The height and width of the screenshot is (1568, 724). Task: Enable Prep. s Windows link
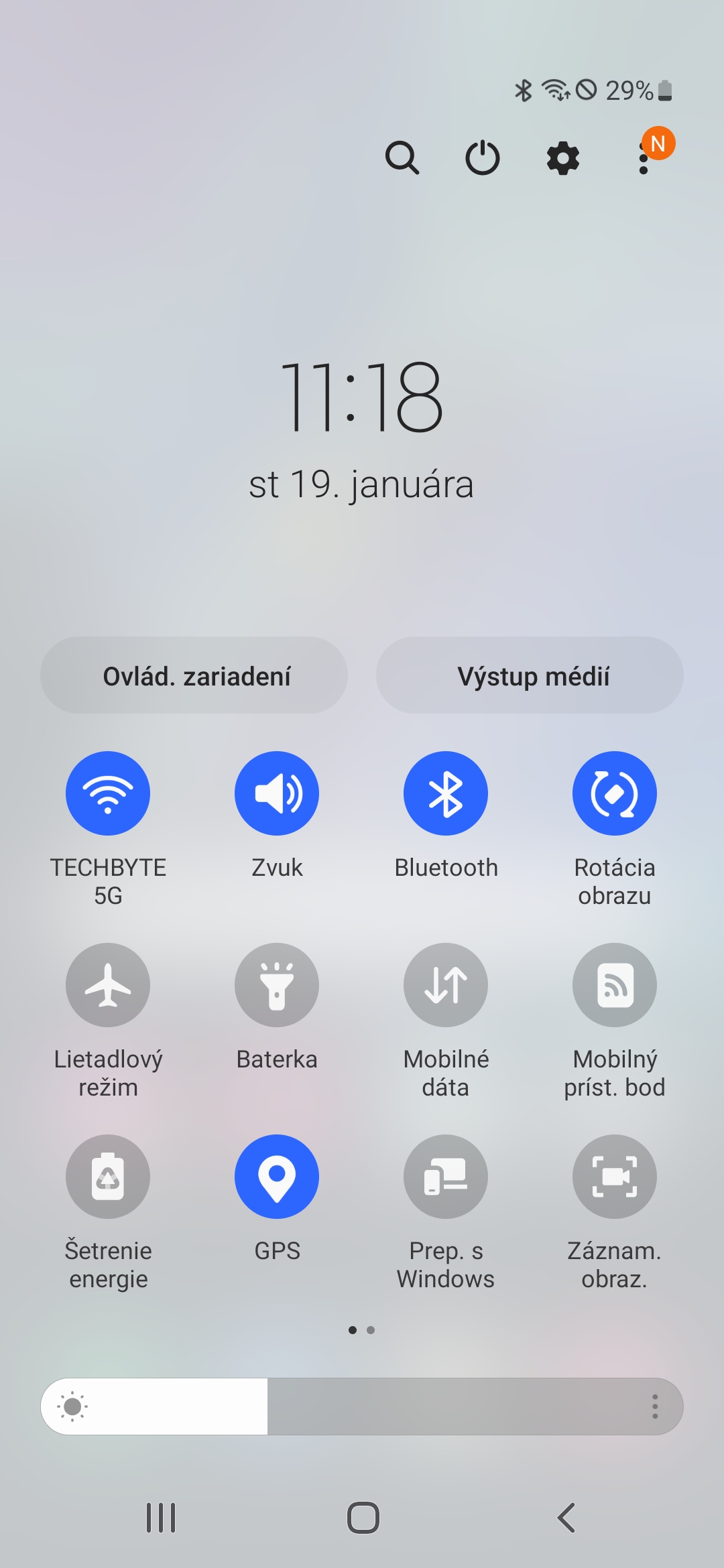[x=446, y=1177]
